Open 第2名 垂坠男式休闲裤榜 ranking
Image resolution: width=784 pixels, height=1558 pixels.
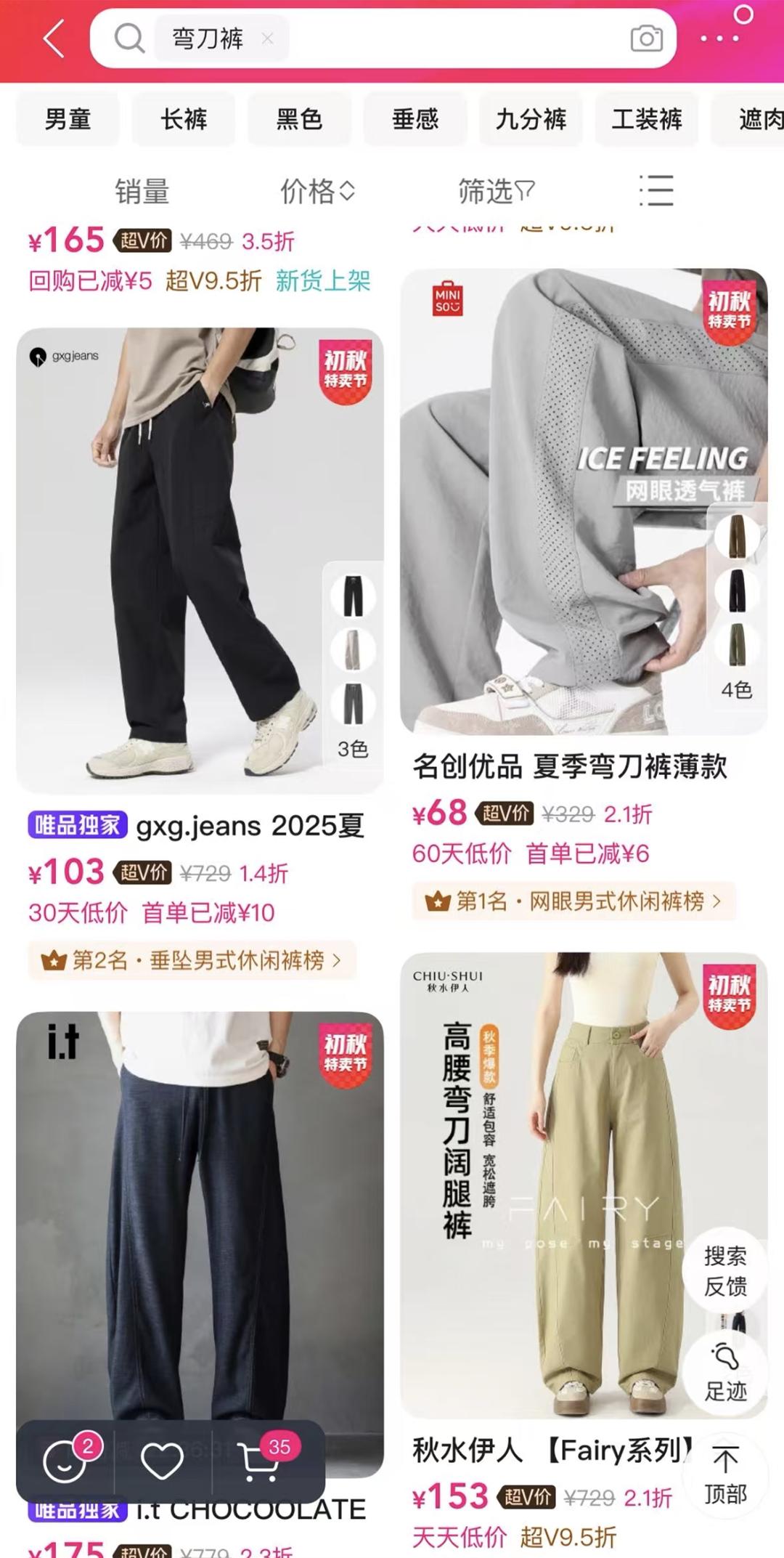pos(192,960)
